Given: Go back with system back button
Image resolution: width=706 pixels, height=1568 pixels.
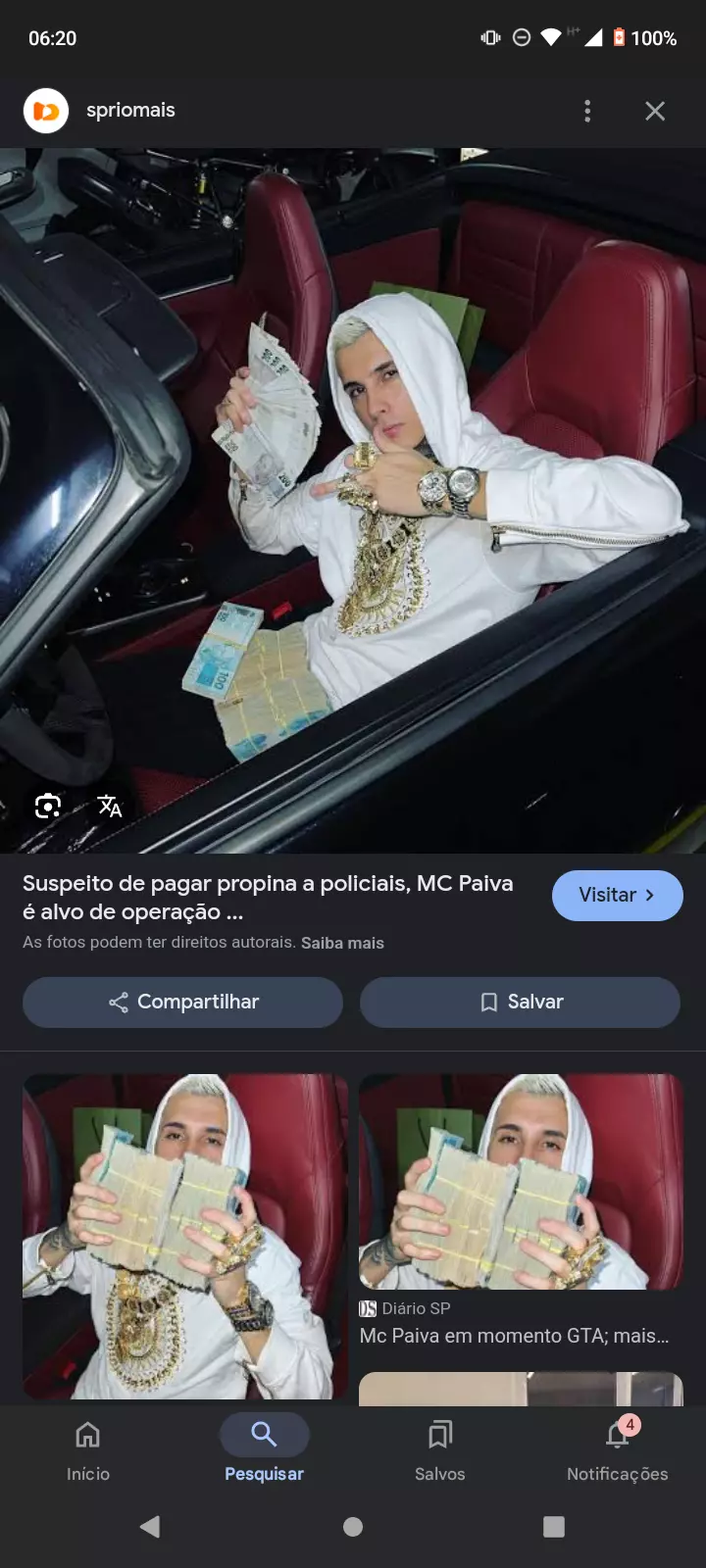Looking at the screenshot, I should pyautogui.click(x=150, y=1526).
